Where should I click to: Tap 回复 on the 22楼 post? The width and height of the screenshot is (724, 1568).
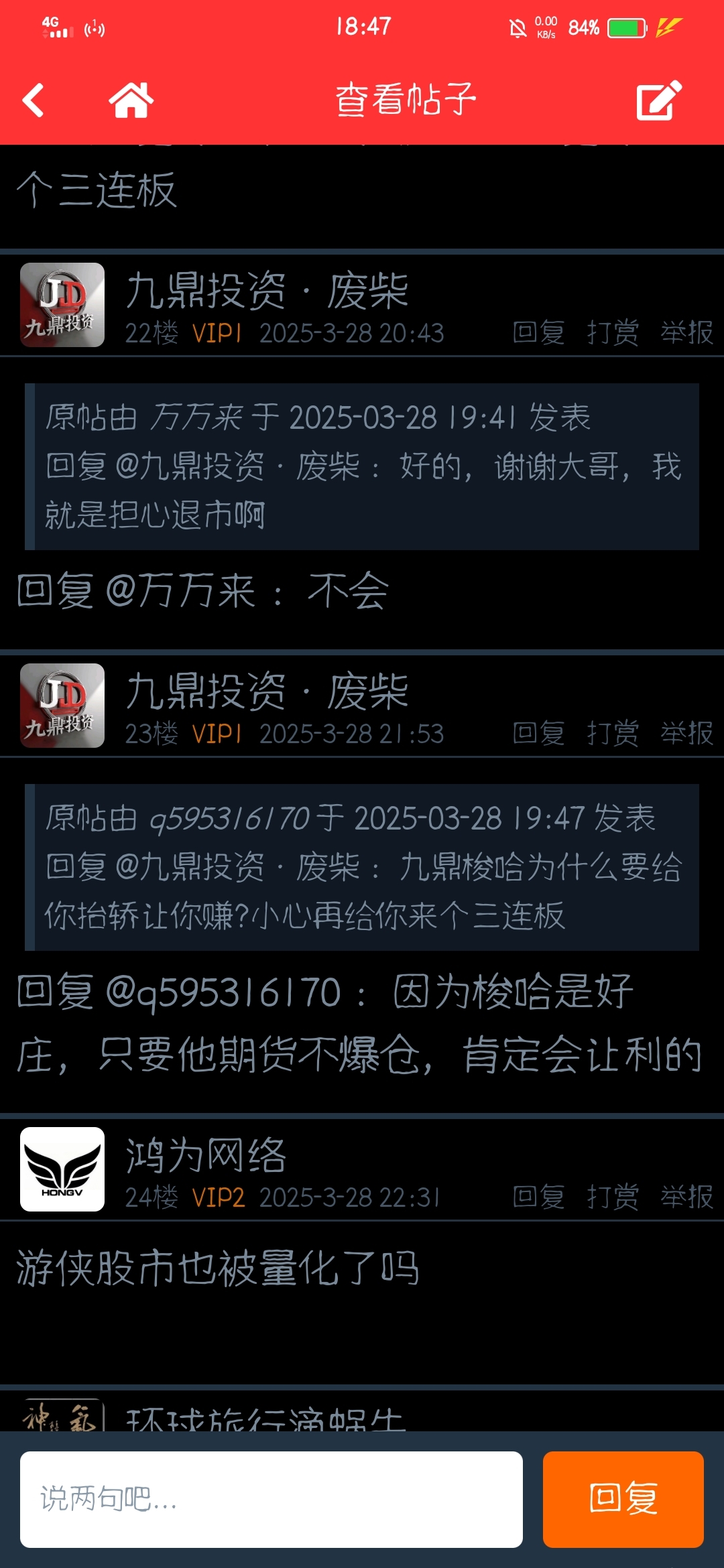pyautogui.click(x=539, y=332)
